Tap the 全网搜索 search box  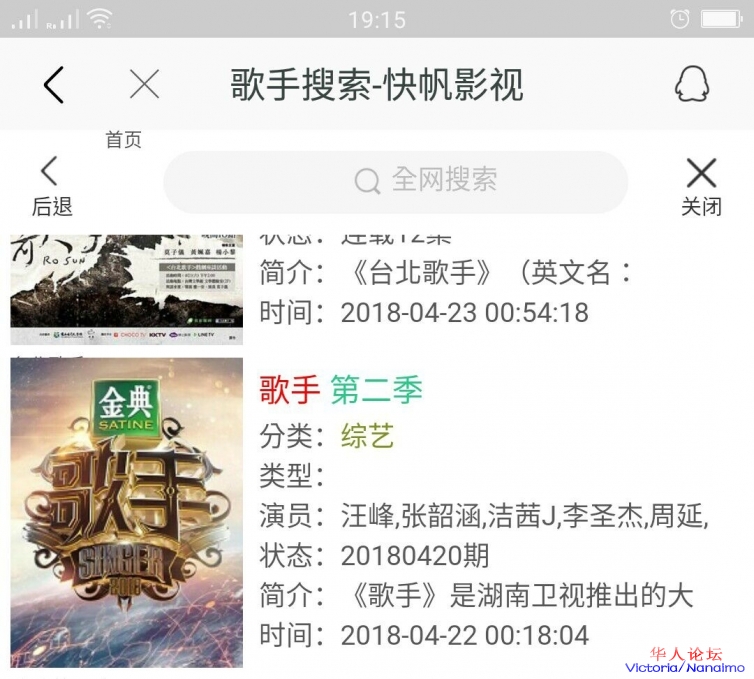click(396, 181)
